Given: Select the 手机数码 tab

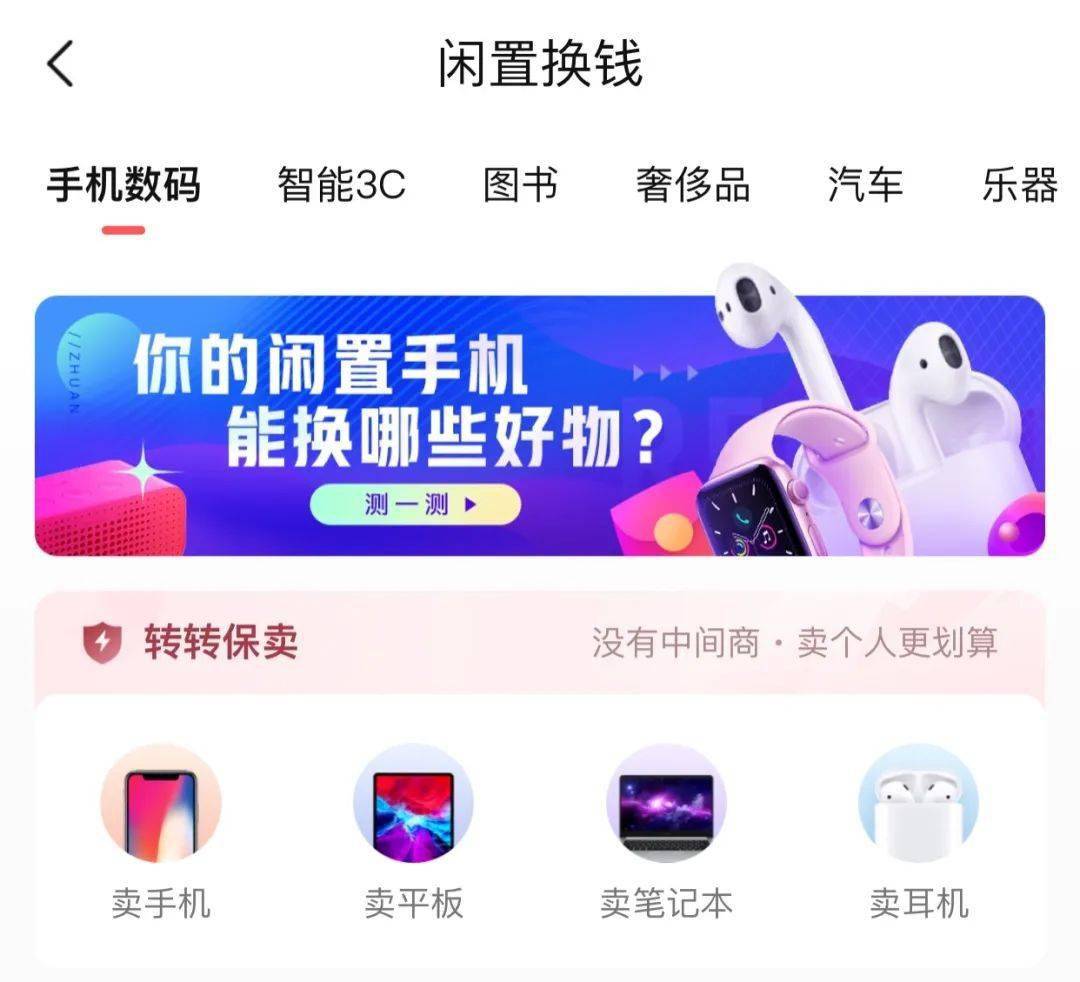Looking at the screenshot, I should pyautogui.click(x=124, y=186).
